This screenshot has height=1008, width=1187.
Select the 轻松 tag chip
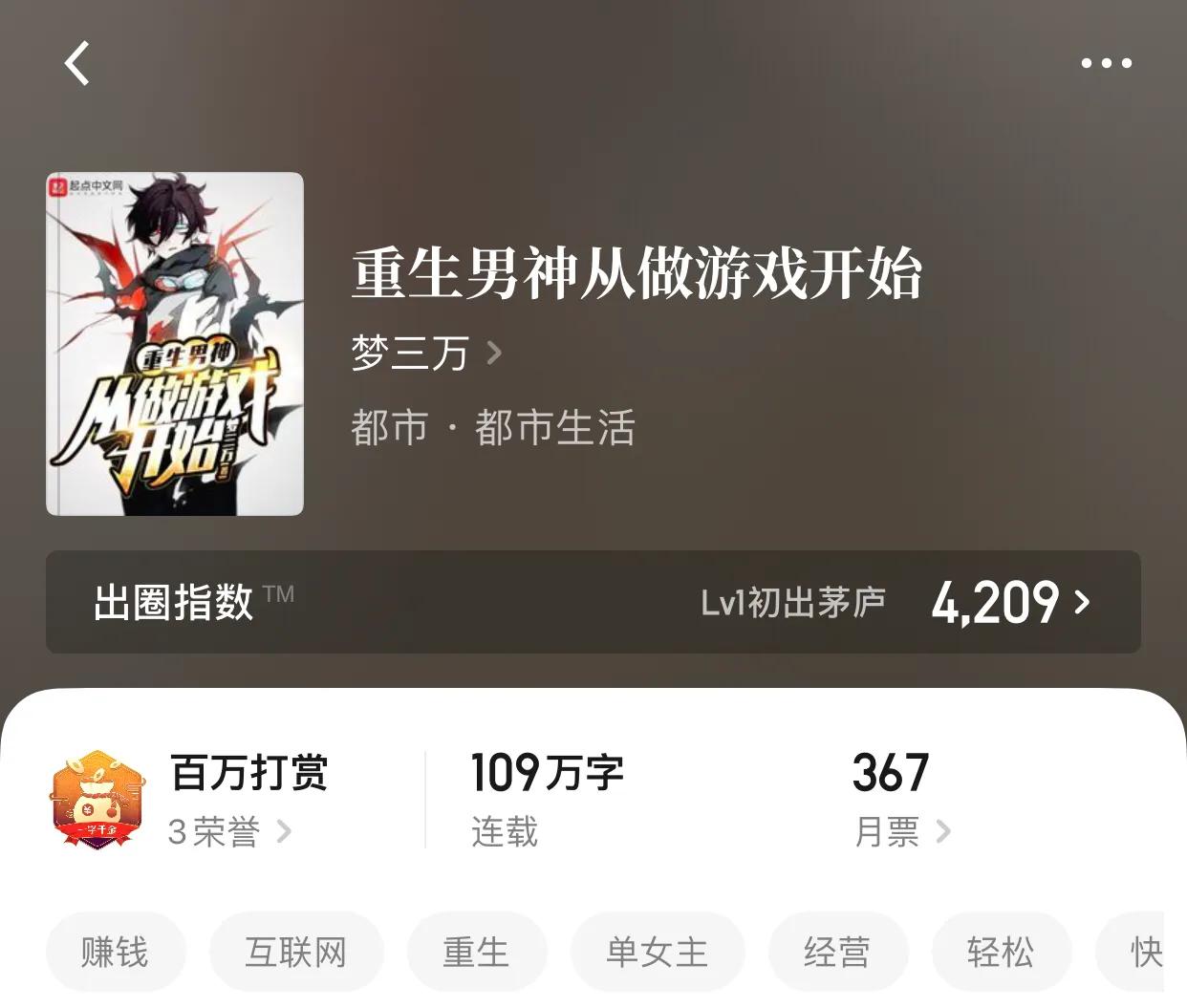1001,952
